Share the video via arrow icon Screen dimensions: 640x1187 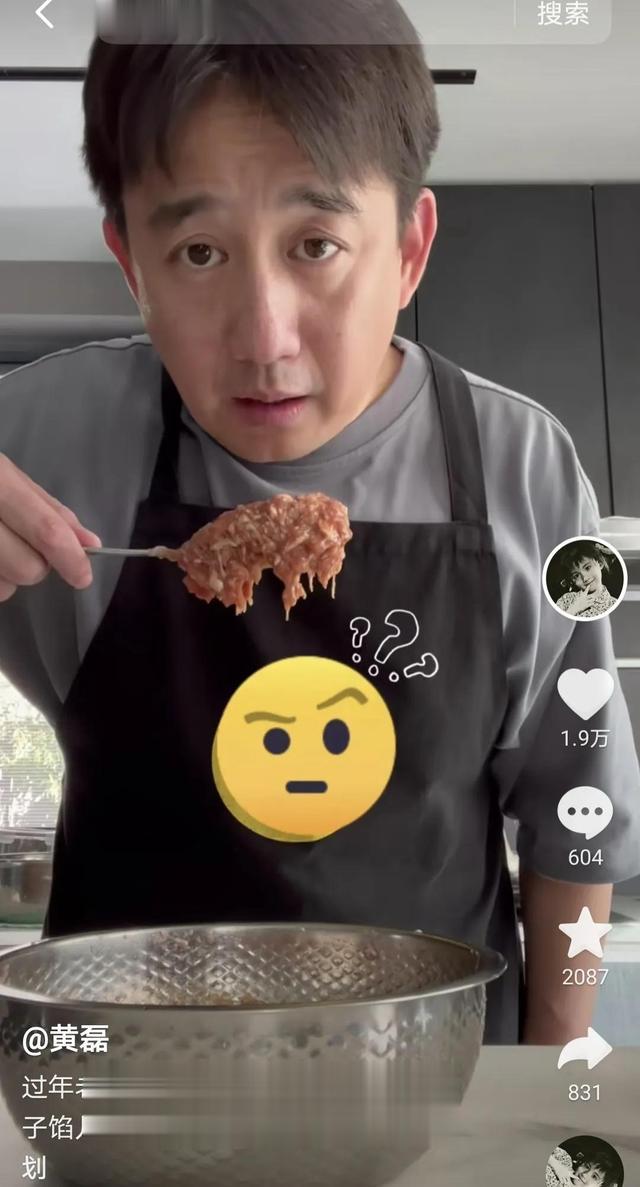(585, 1049)
